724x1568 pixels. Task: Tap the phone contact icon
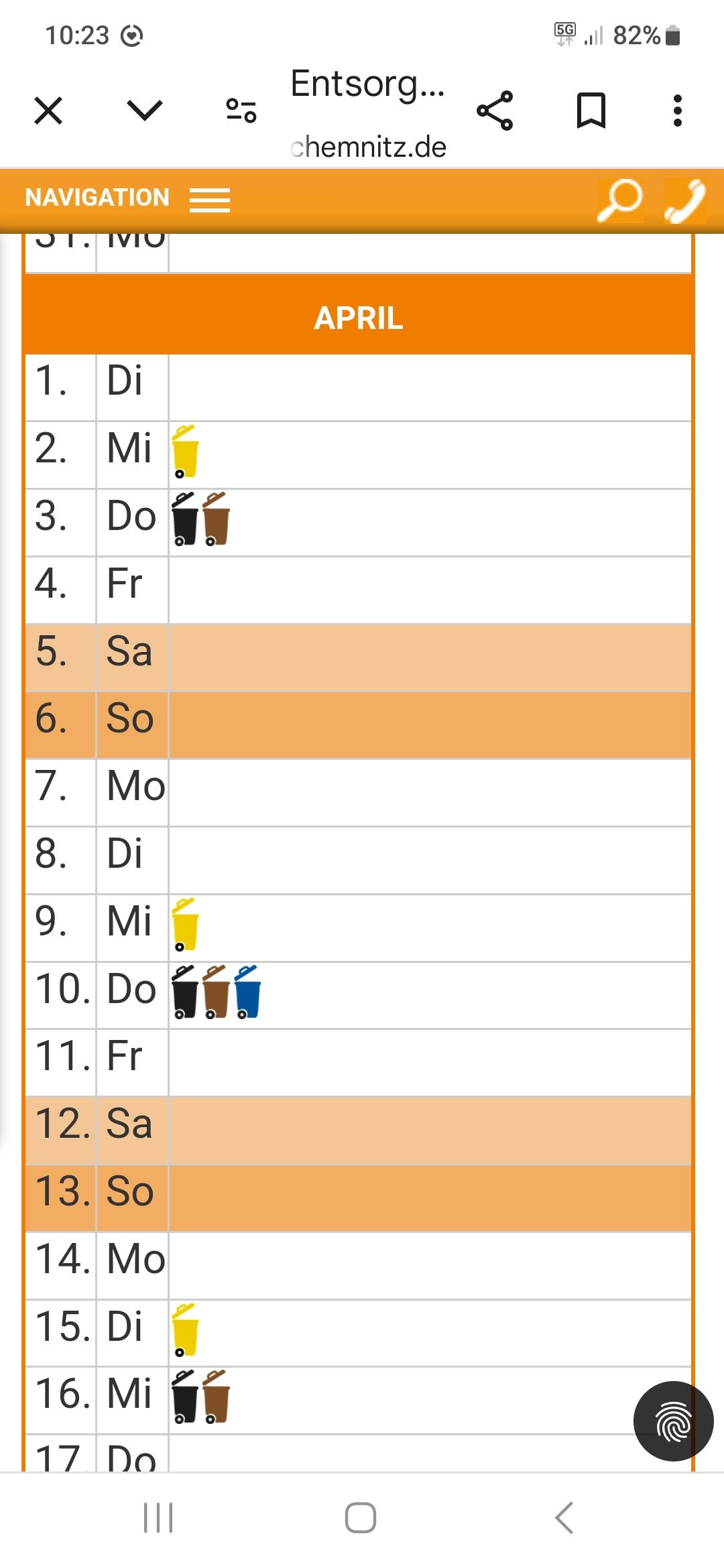tap(685, 200)
